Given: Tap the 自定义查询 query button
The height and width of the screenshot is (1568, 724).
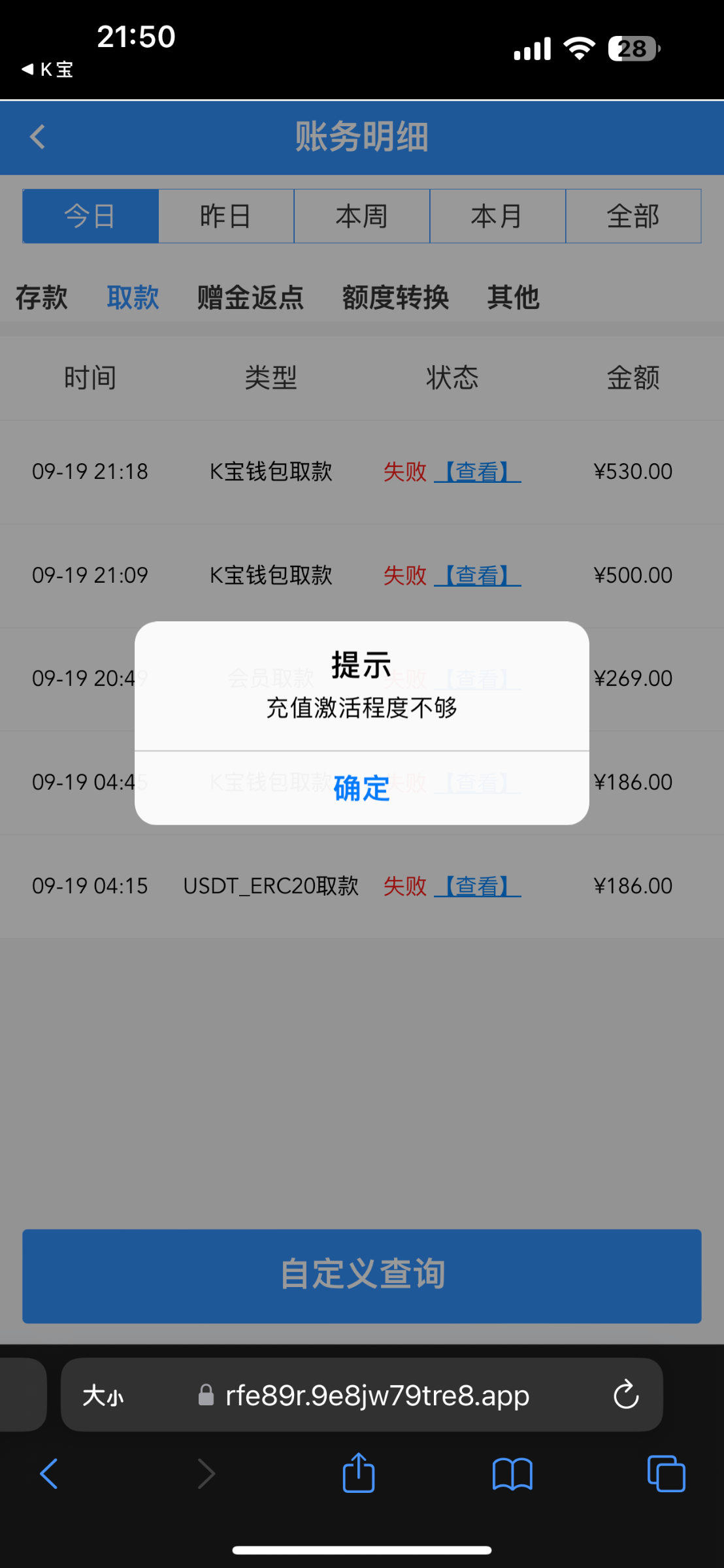Looking at the screenshot, I should (x=361, y=1274).
